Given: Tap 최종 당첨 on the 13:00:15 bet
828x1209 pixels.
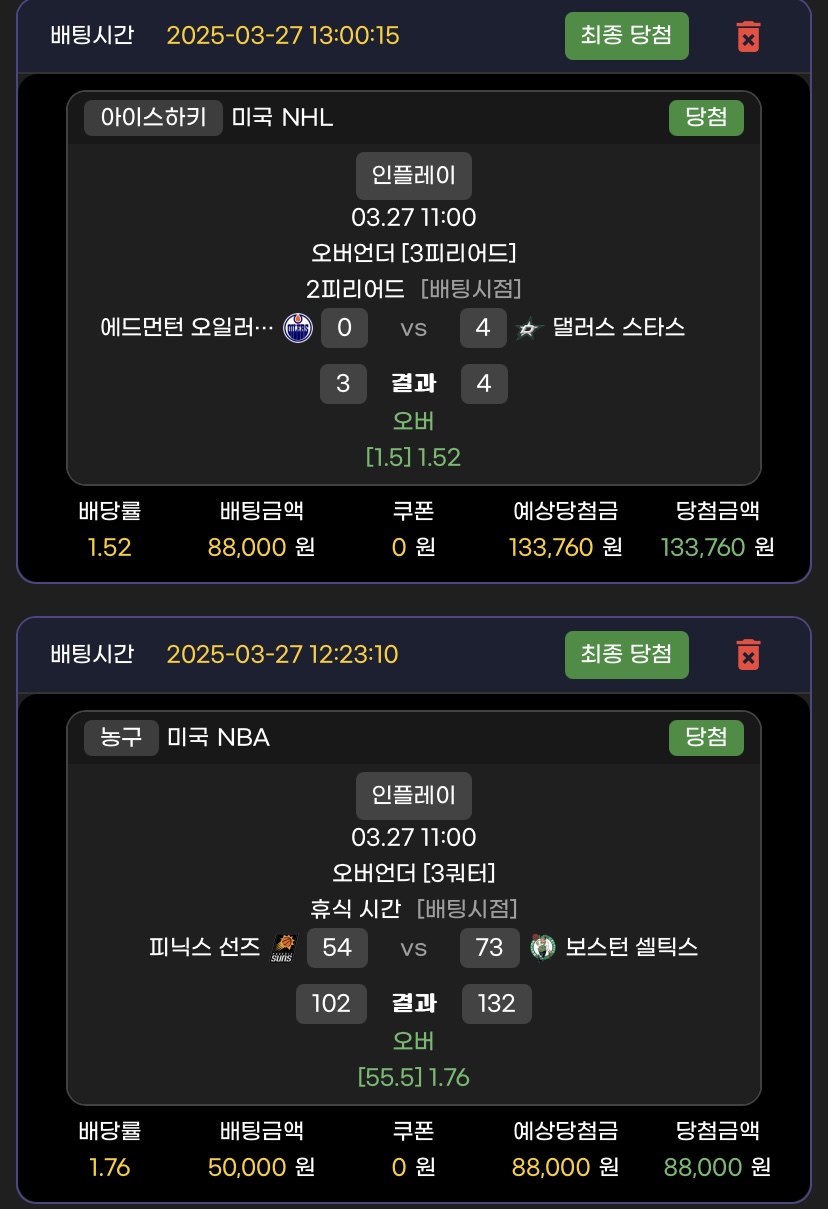Looking at the screenshot, I should coord(626,36).
